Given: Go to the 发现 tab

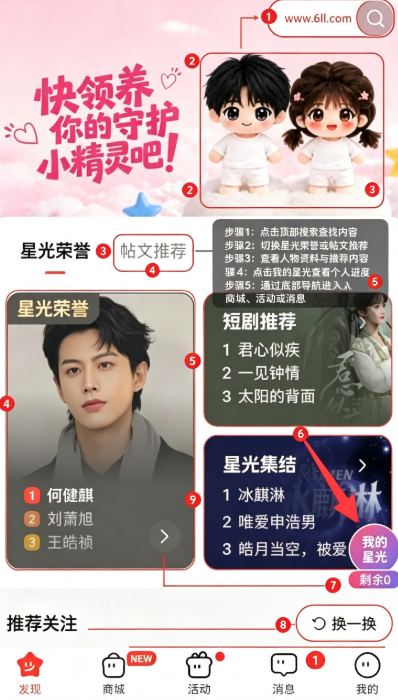Looking at the screenshot, I should click(30, 673).
